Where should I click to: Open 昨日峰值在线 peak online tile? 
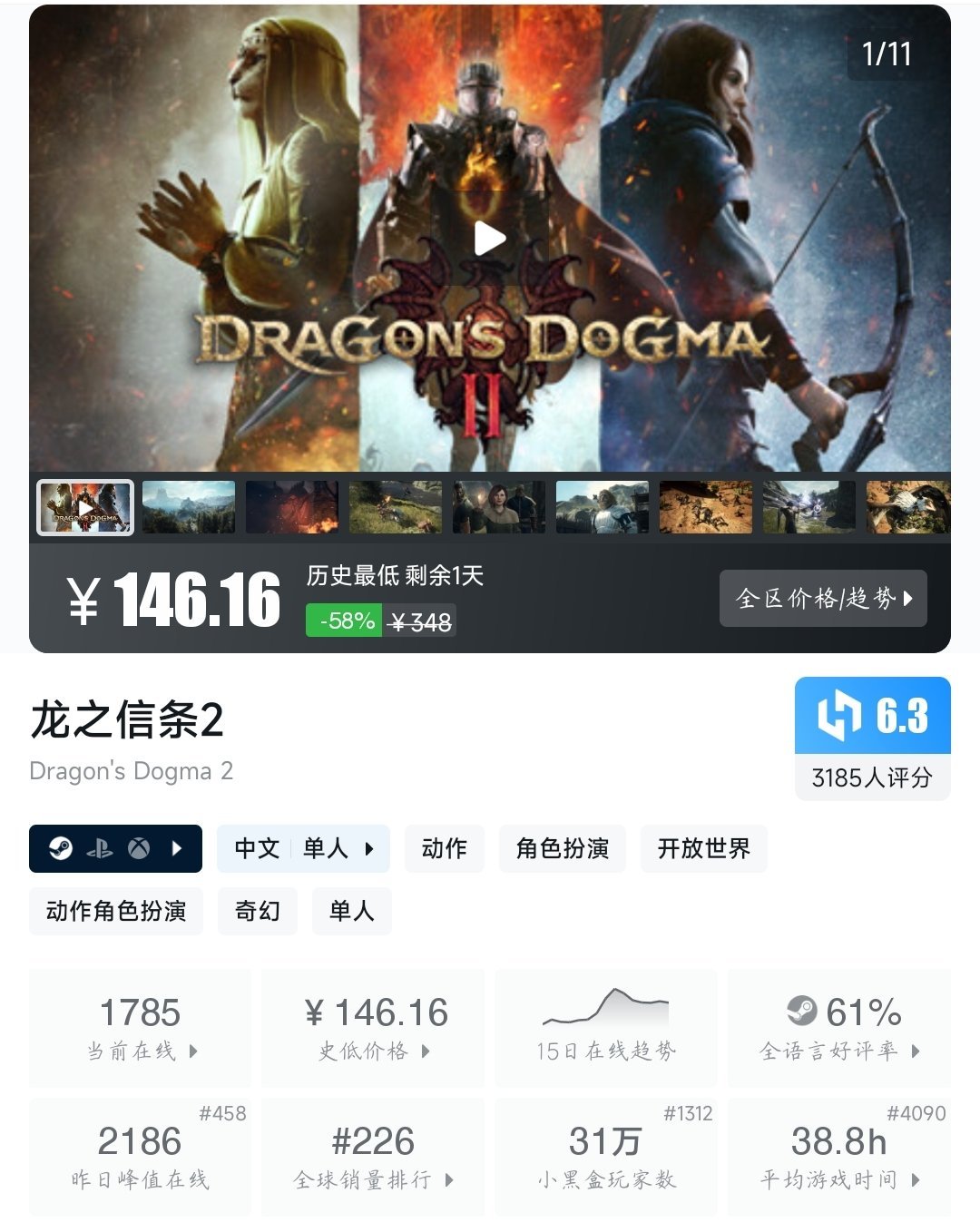(141, 1157)
